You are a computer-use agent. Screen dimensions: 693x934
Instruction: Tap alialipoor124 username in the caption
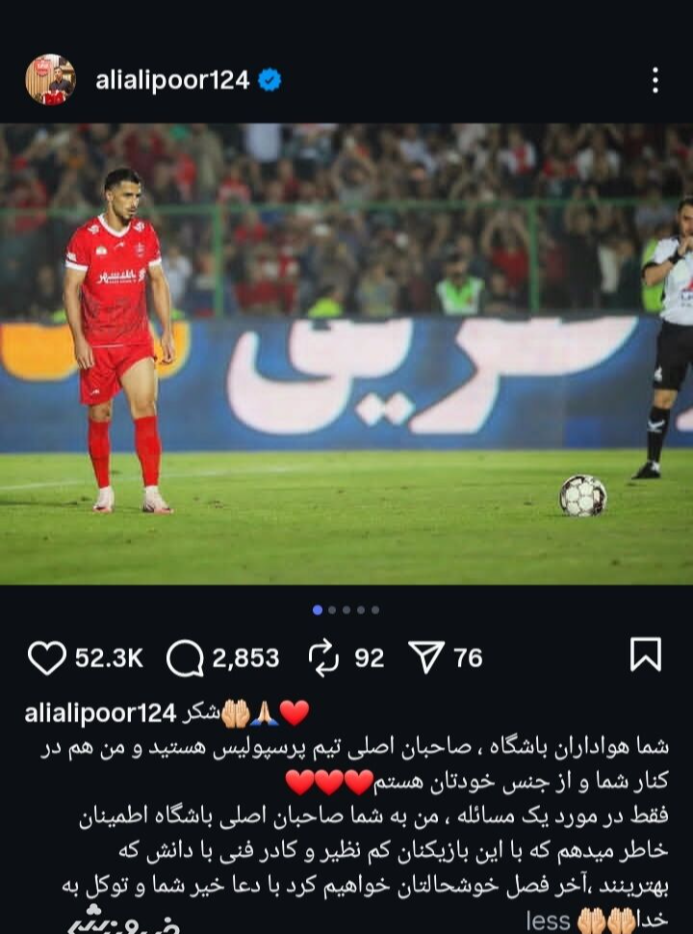pos(100,713)
